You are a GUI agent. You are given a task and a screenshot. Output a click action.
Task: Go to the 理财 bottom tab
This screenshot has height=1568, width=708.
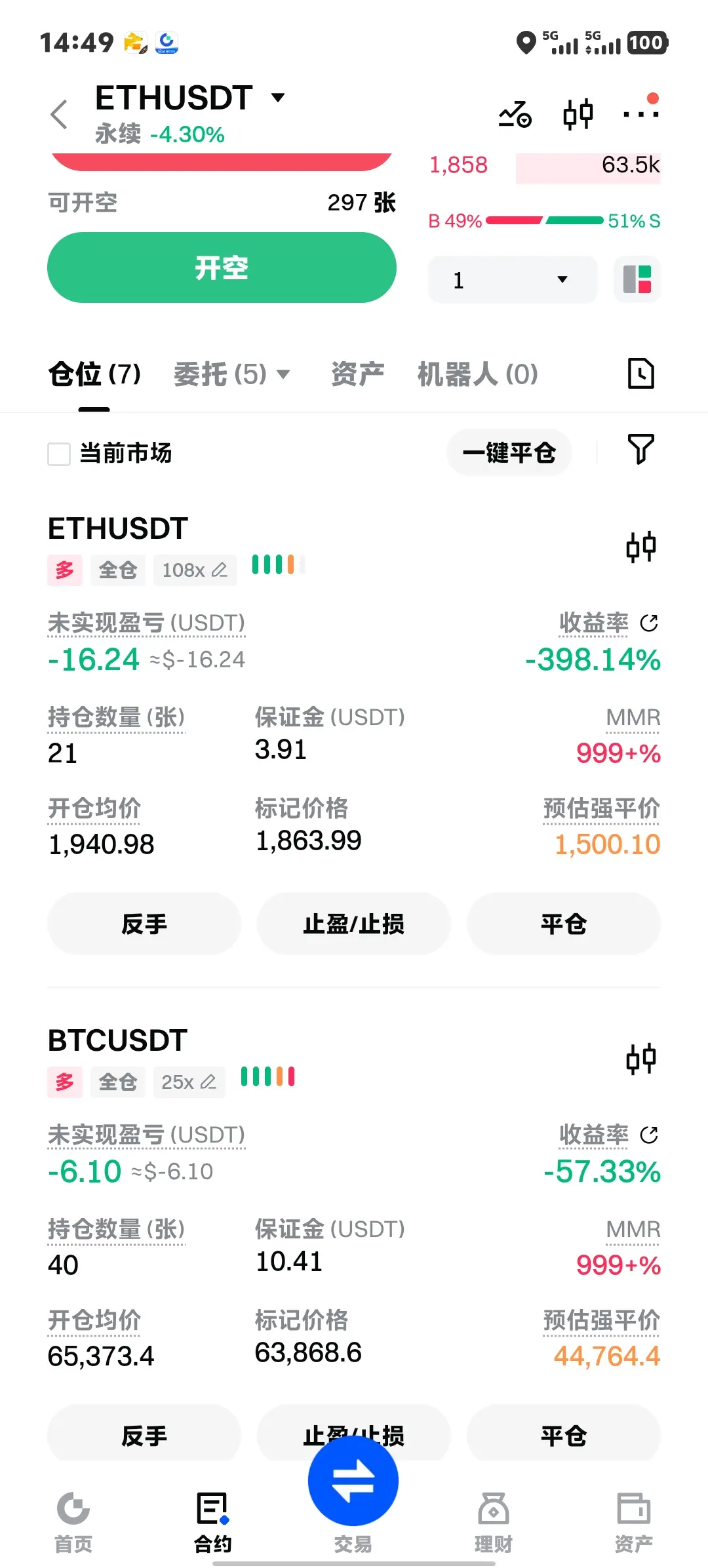(x=493, y=1522)
